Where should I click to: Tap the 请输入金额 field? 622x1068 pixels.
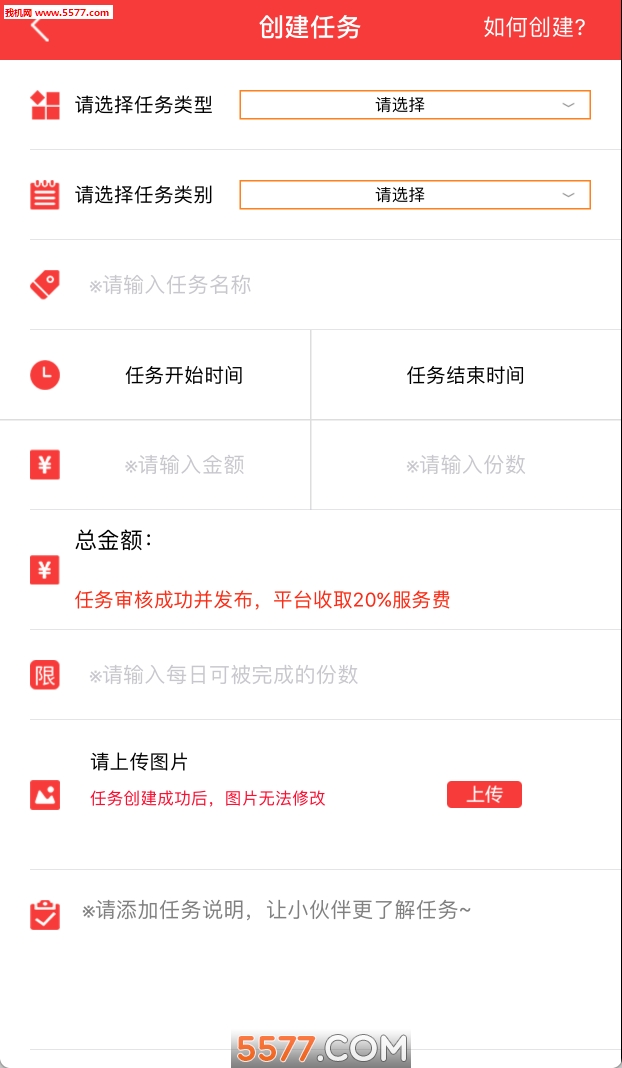[184, 465]
